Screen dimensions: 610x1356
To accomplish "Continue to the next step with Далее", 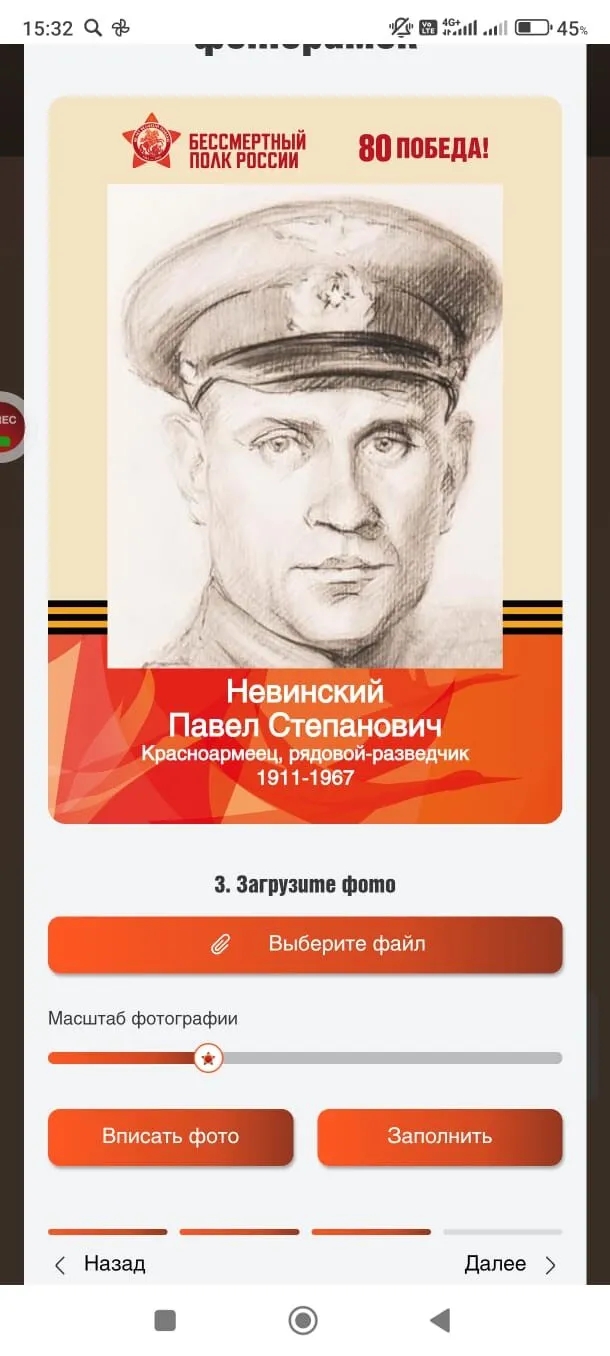I will point(510,1264).
